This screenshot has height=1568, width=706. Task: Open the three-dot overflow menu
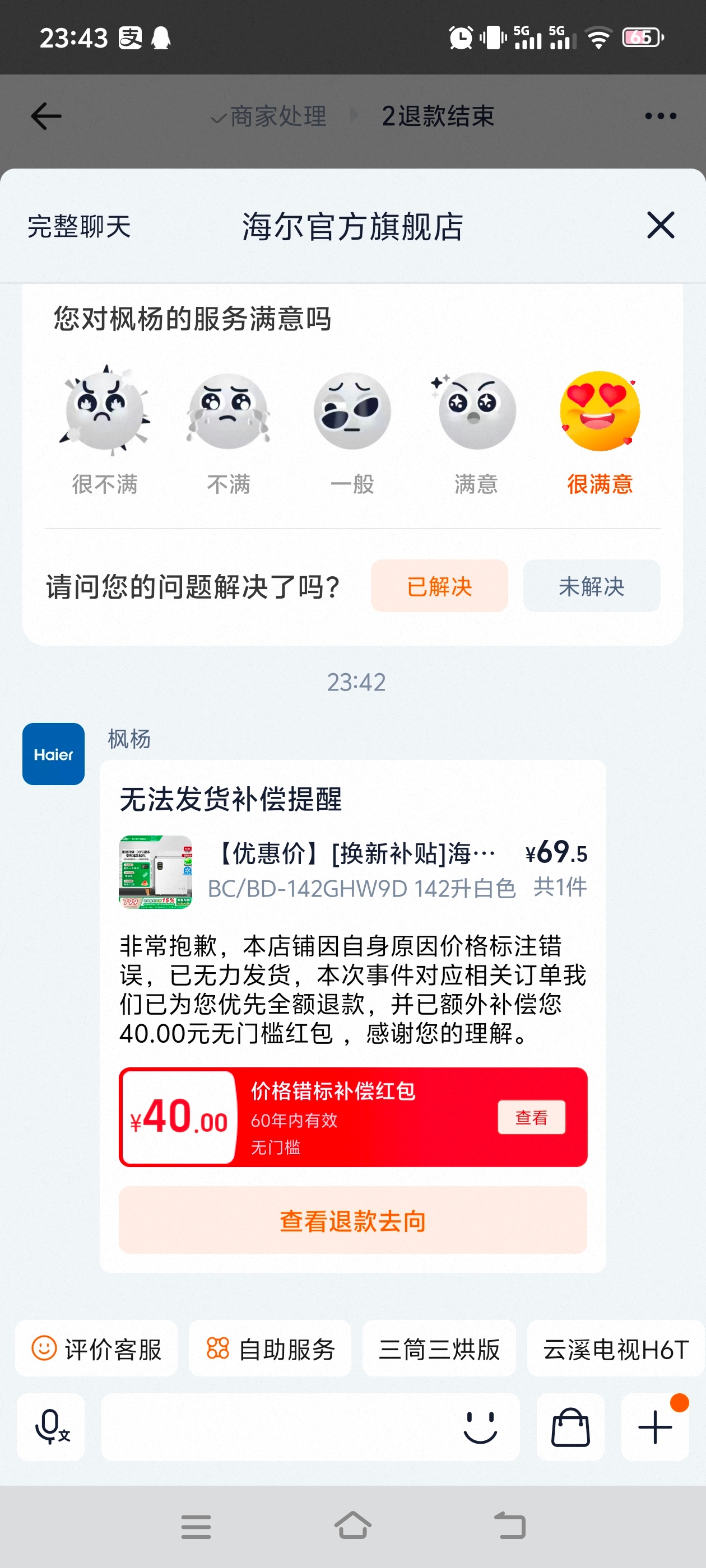660,116
